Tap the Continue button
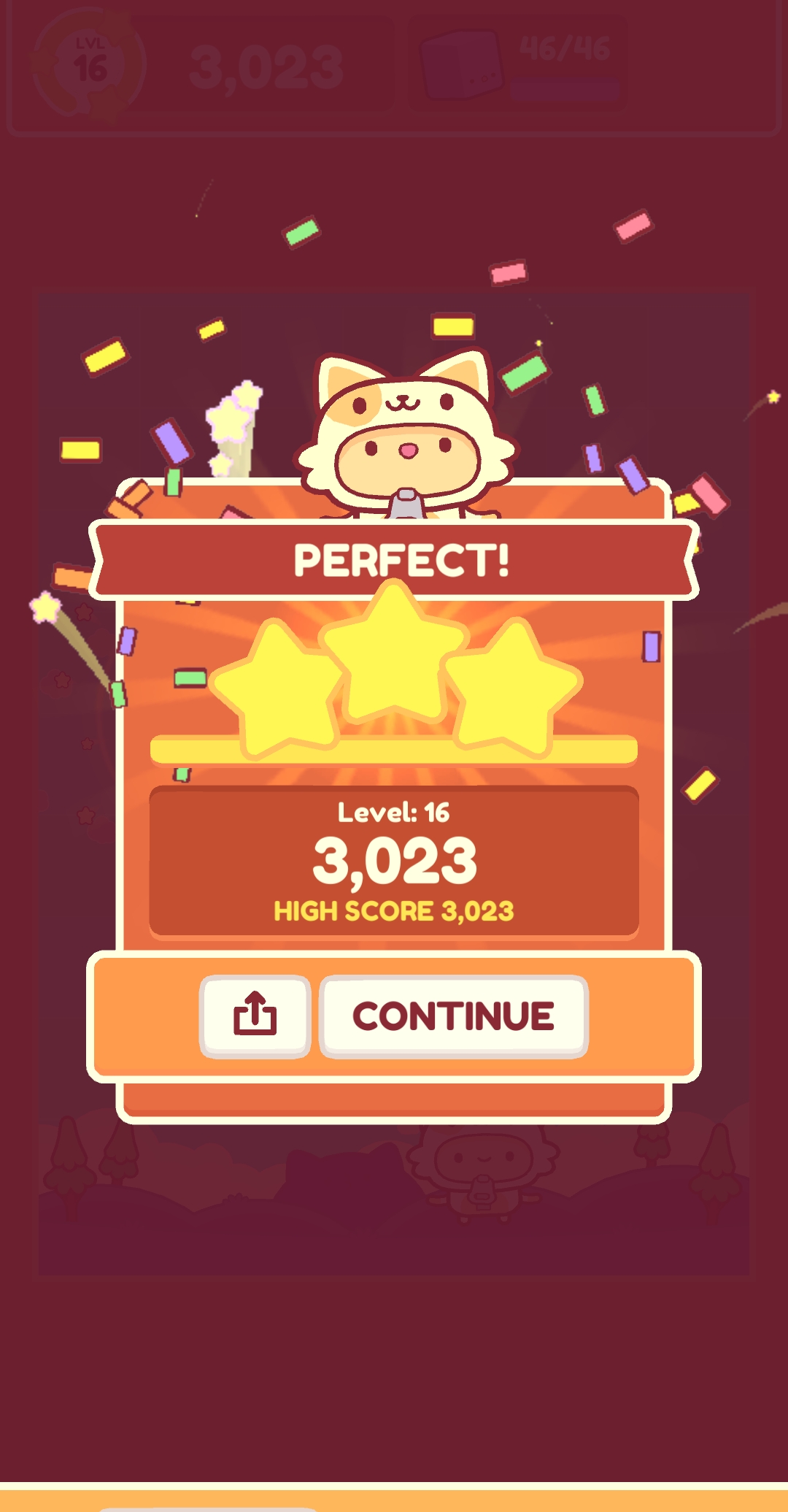This screenshot has height=1512, width=788. tap(453, 1016)
